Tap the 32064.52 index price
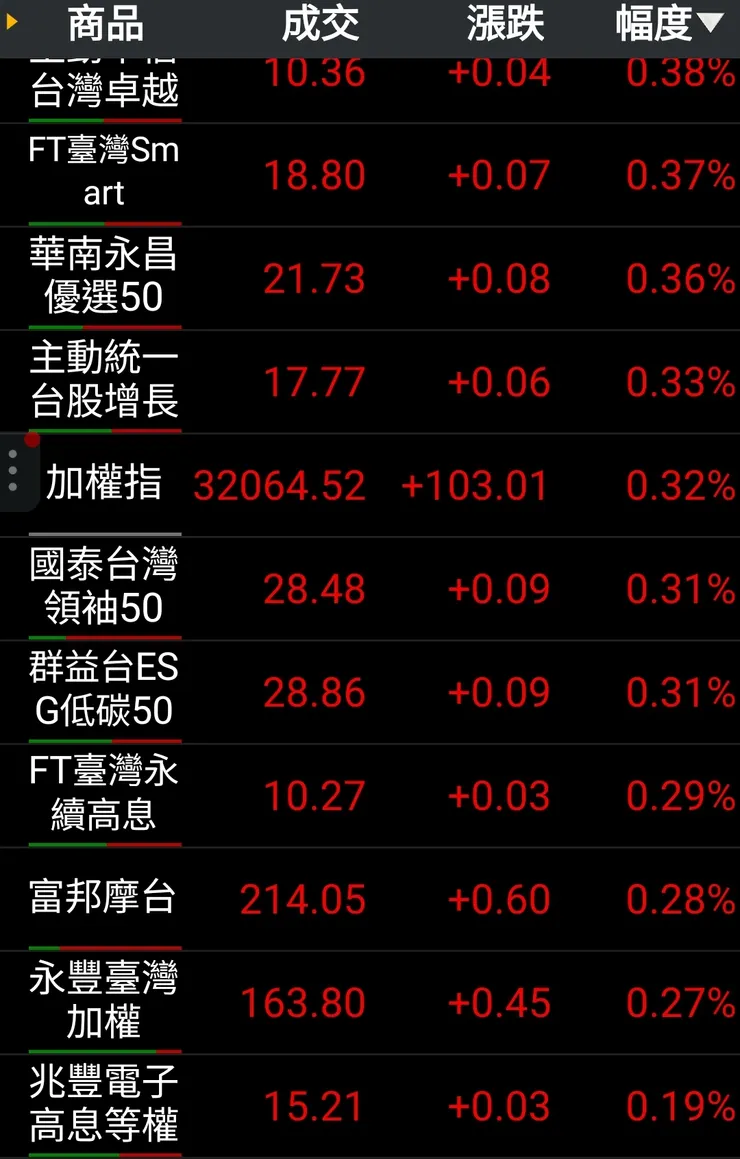The height and width of the screenshot is (1159, 740). click(x=280, y=485)
